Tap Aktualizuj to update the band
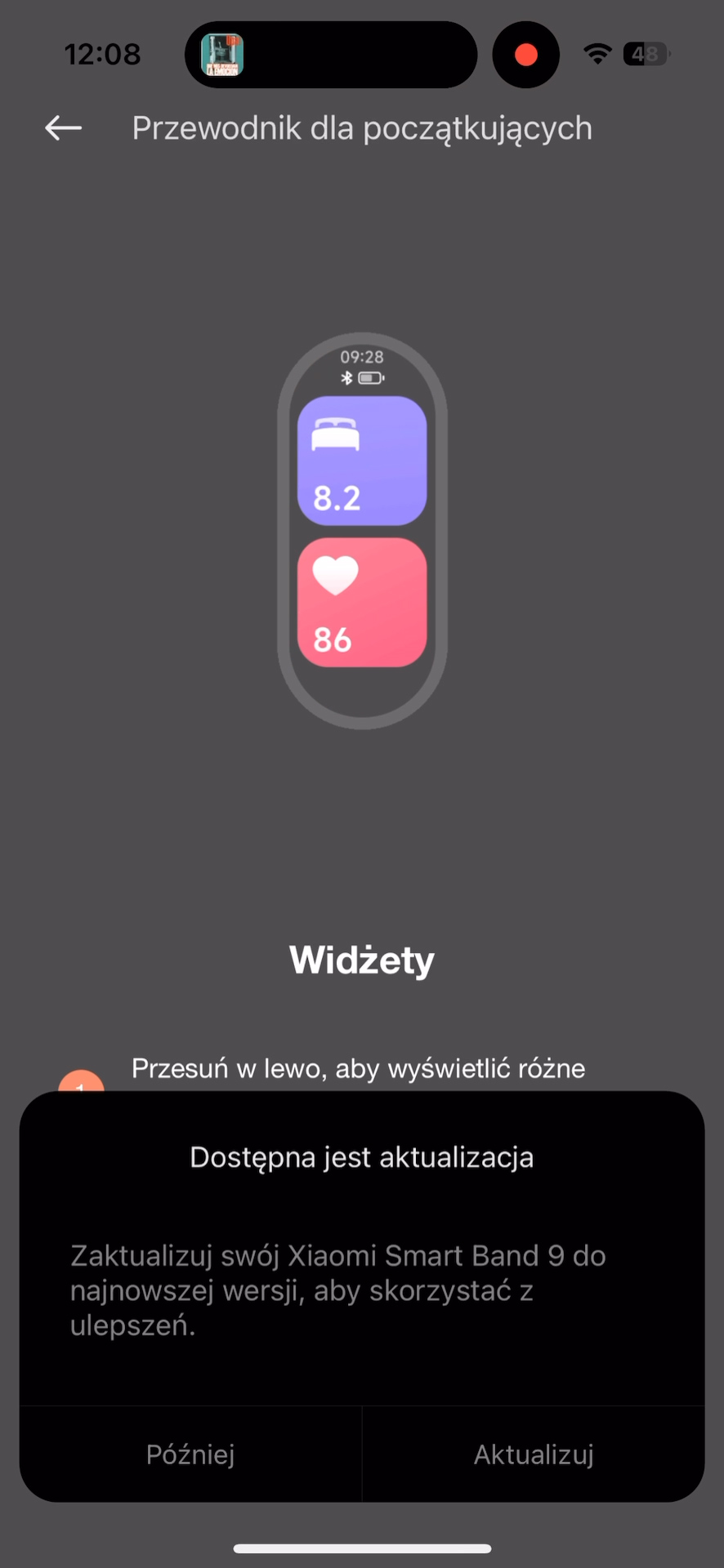724x1568 pixels. click(534, 1454)
